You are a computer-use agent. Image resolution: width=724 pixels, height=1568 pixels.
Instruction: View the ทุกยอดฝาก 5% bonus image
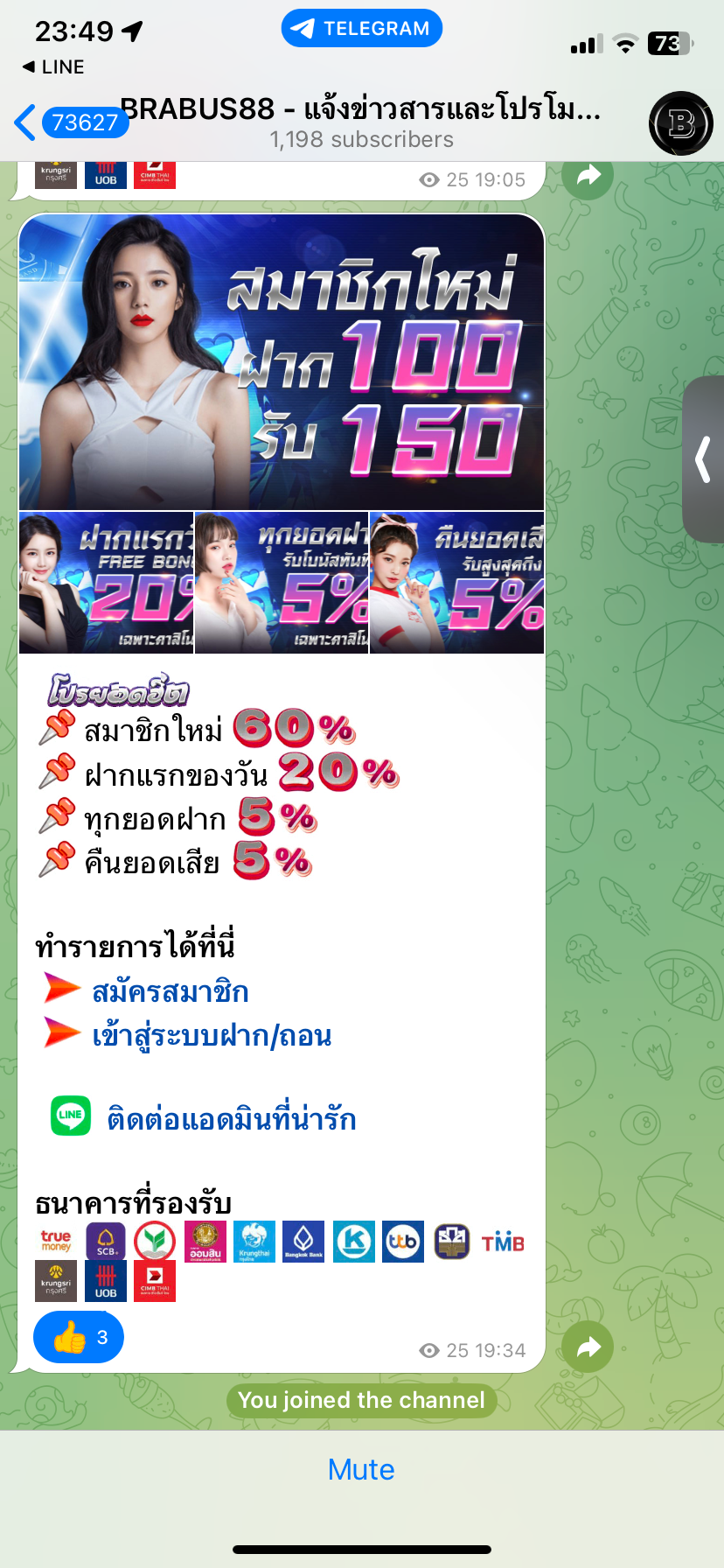[282, 583]
